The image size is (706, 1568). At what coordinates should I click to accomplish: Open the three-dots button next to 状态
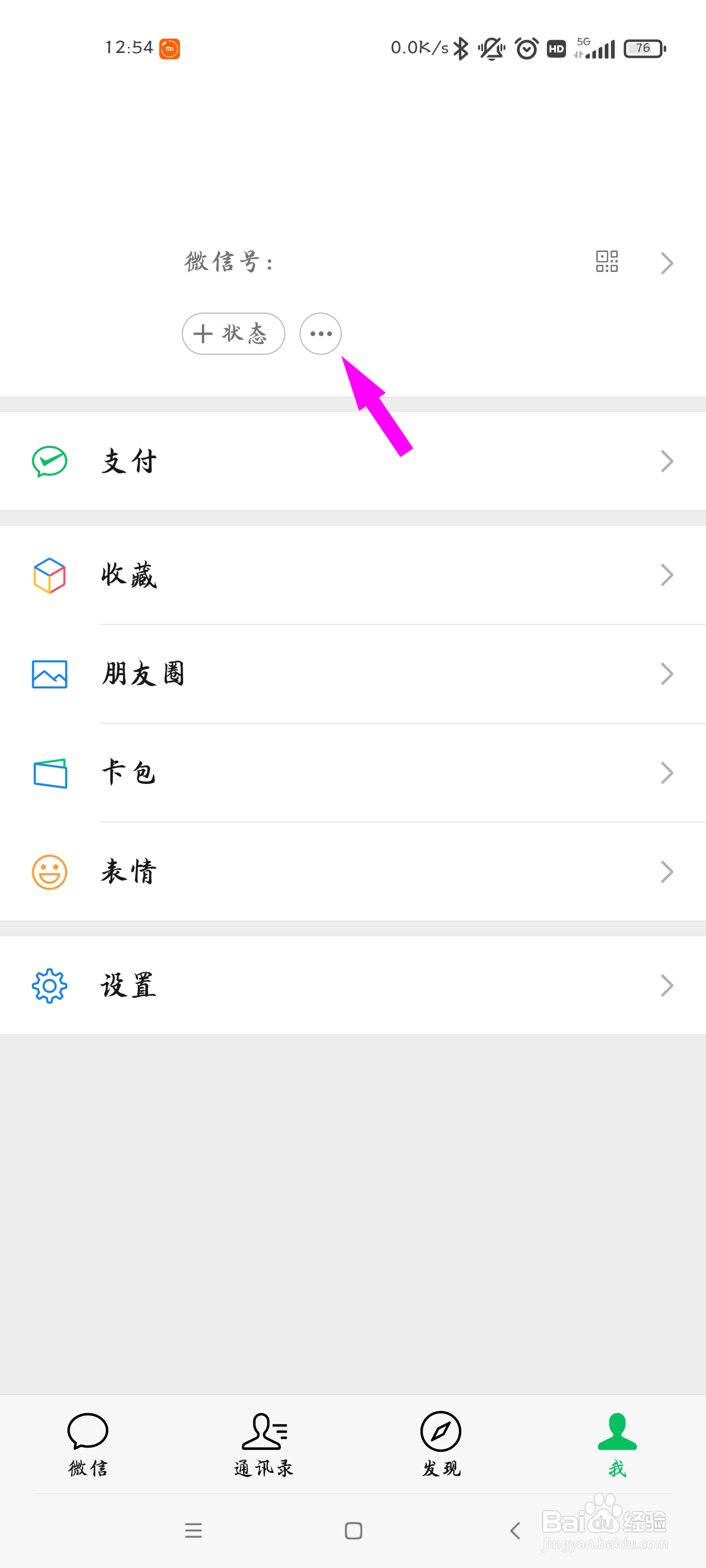pos(321,334)
